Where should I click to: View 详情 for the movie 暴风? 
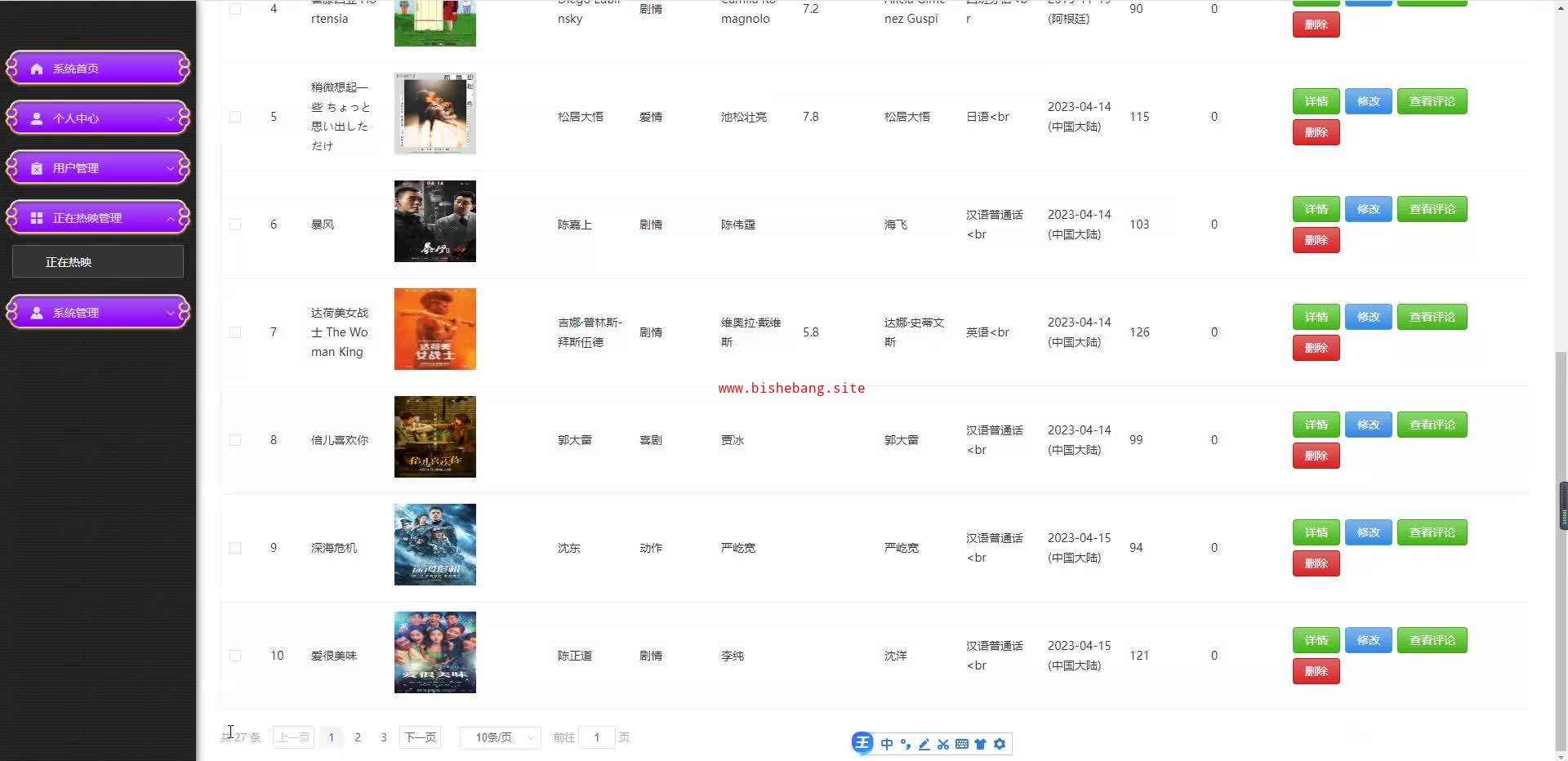click(x=1316, y=209)
